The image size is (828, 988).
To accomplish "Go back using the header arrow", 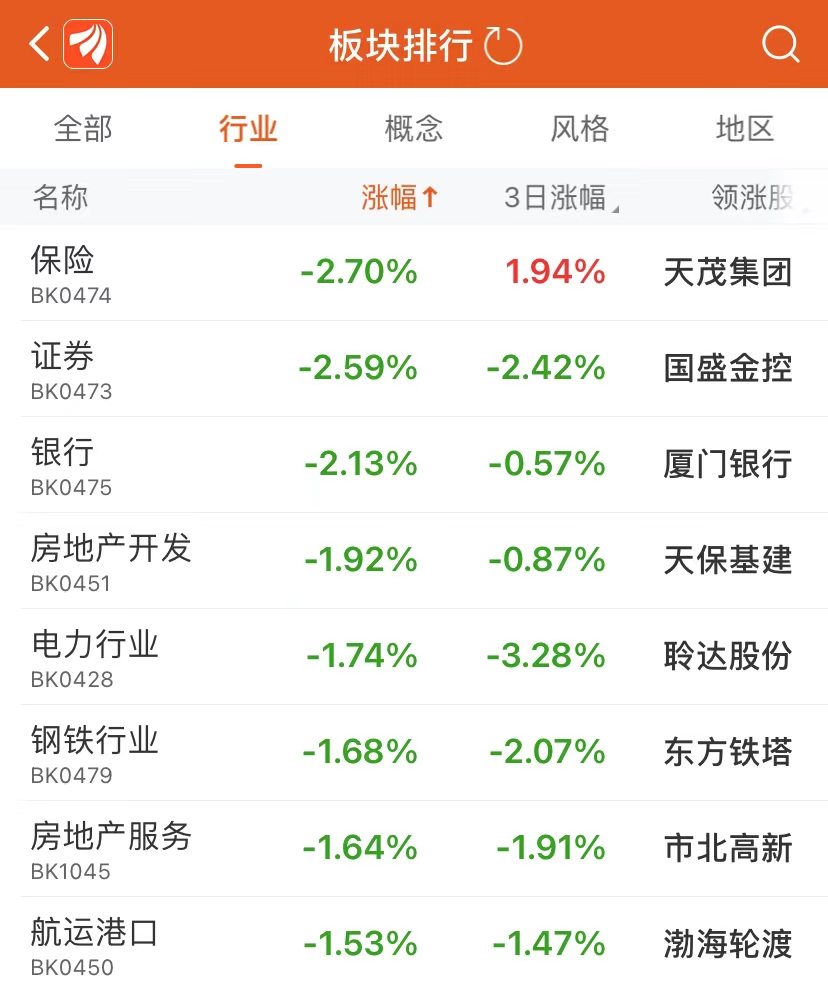I will 39,44.
